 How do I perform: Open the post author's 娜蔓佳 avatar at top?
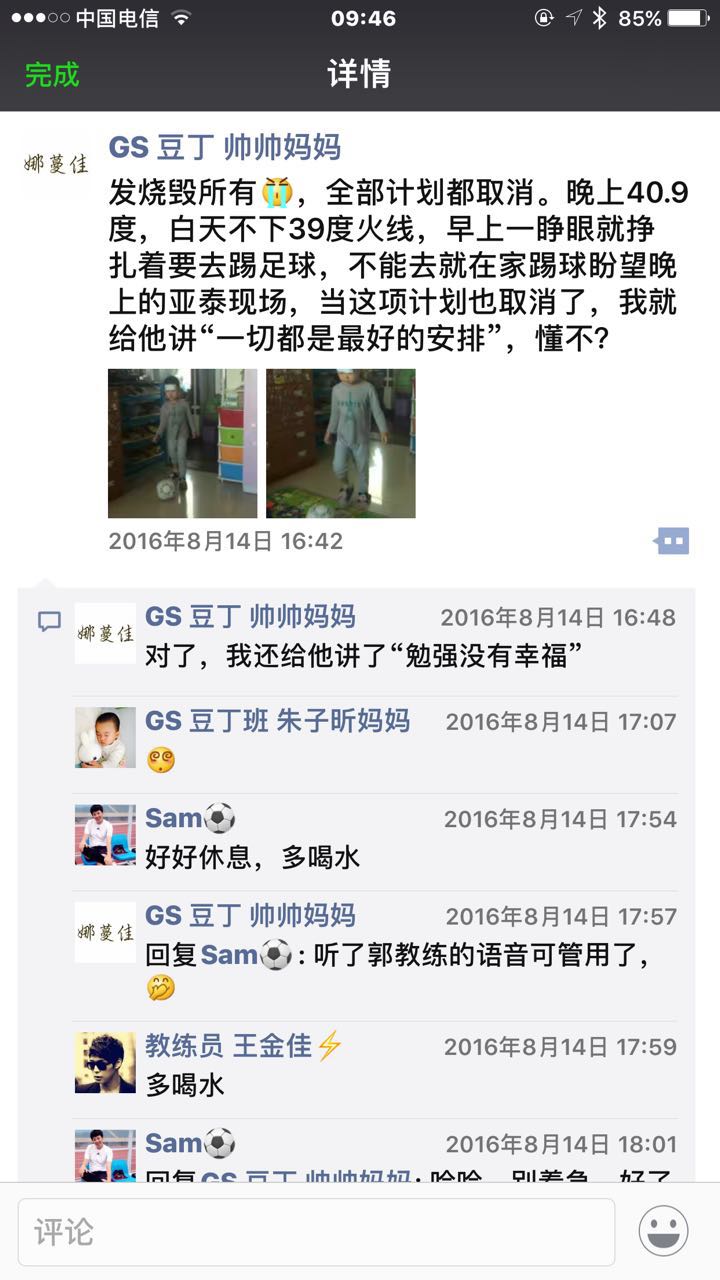pyautogui.click(x=56, y=162)
